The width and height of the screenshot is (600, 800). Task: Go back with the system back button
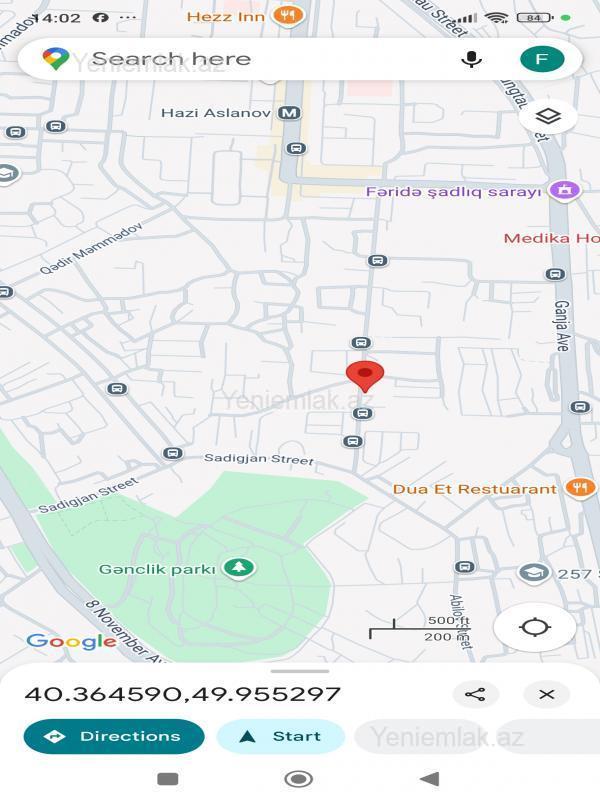click(x=429, y=778)
